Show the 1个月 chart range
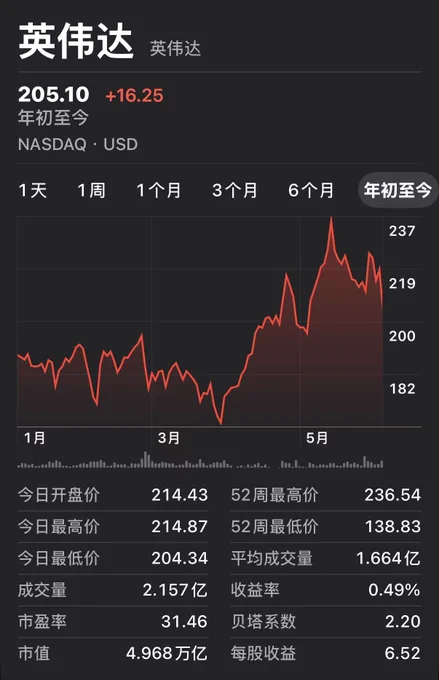This screenshot has width=439, height=680. [159, 190]
